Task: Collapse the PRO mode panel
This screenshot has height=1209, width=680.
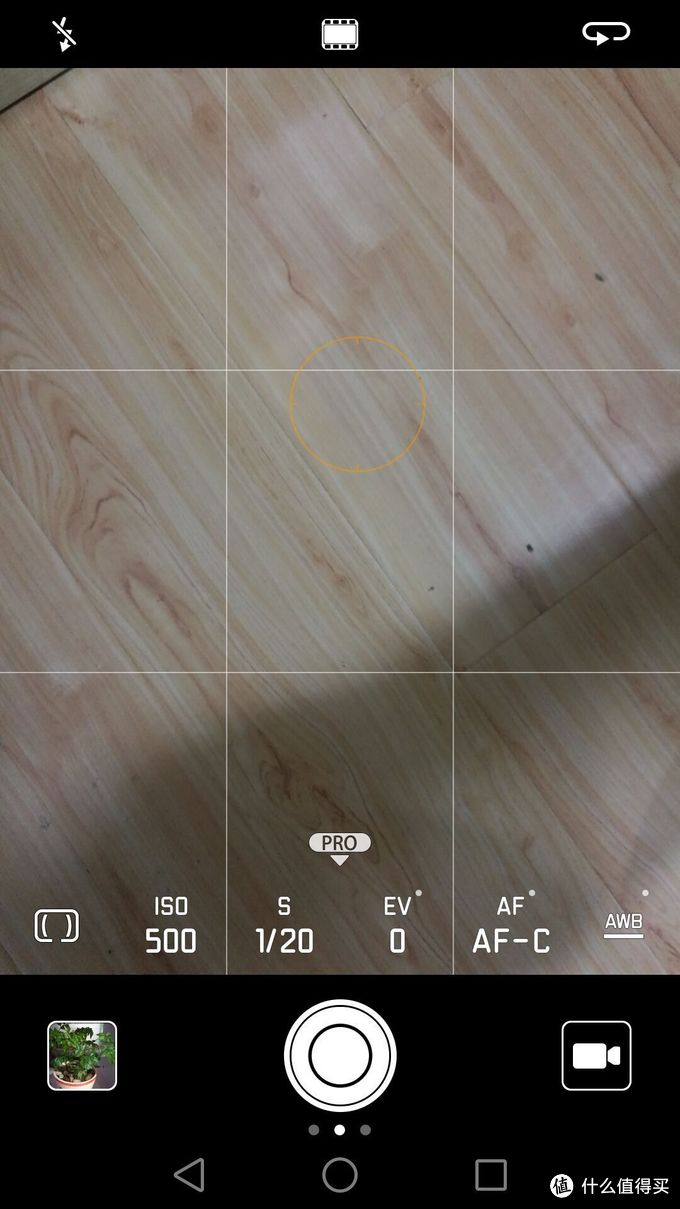Action: [x=340, y=846]
